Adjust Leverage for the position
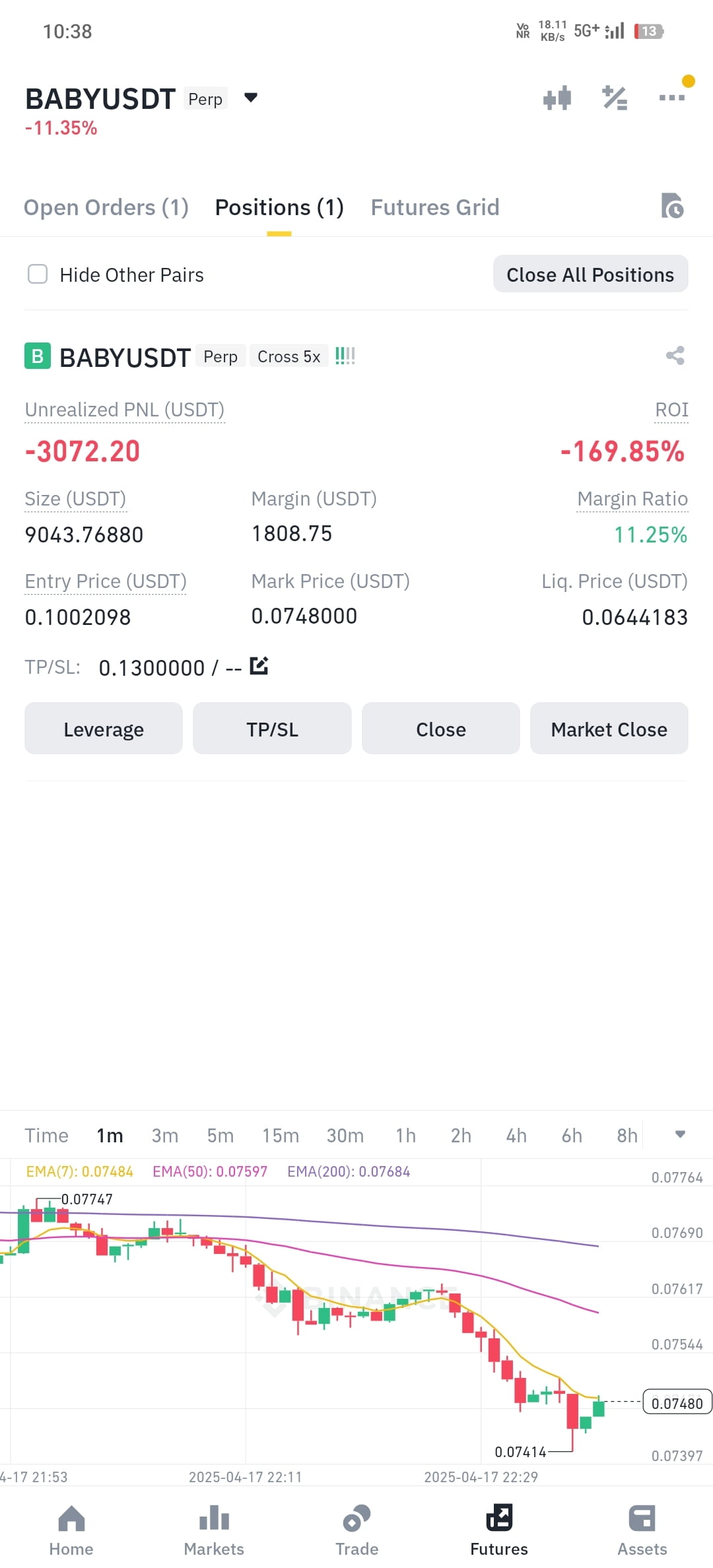The height and width of the screenshot is (1568, 713). (104, 729)
